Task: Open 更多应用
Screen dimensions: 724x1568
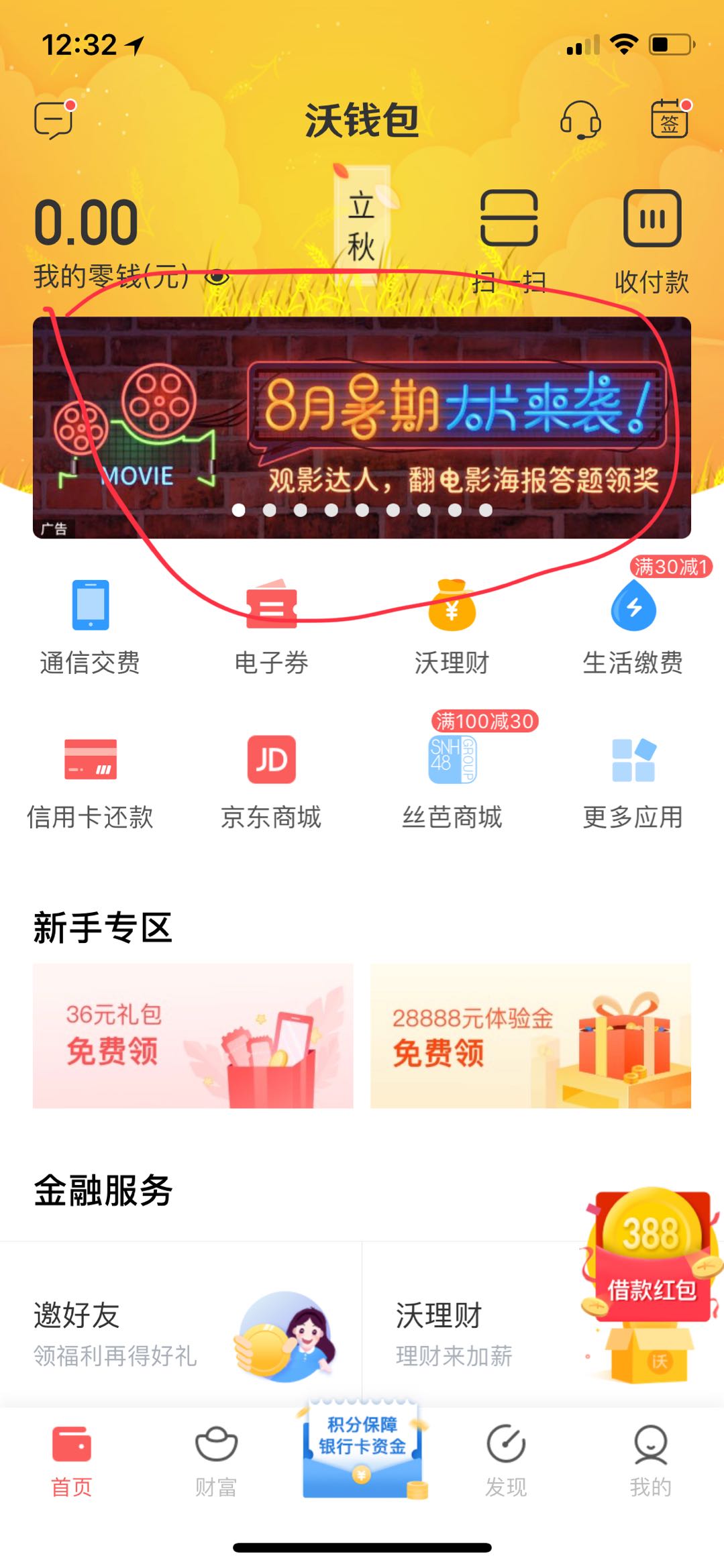Action: pyautogui.click(x=633, y=781)
